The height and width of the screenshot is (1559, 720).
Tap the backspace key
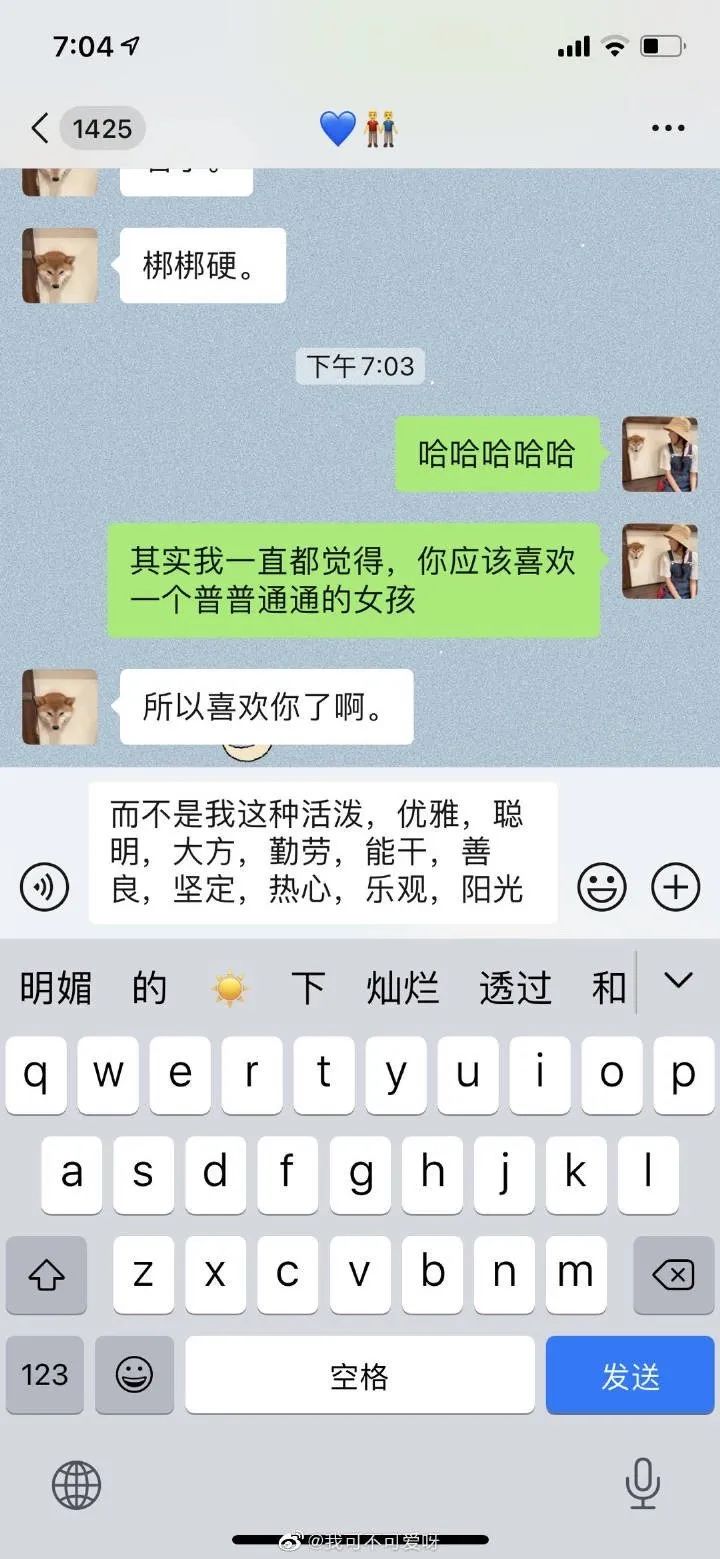coord(672,1275)
